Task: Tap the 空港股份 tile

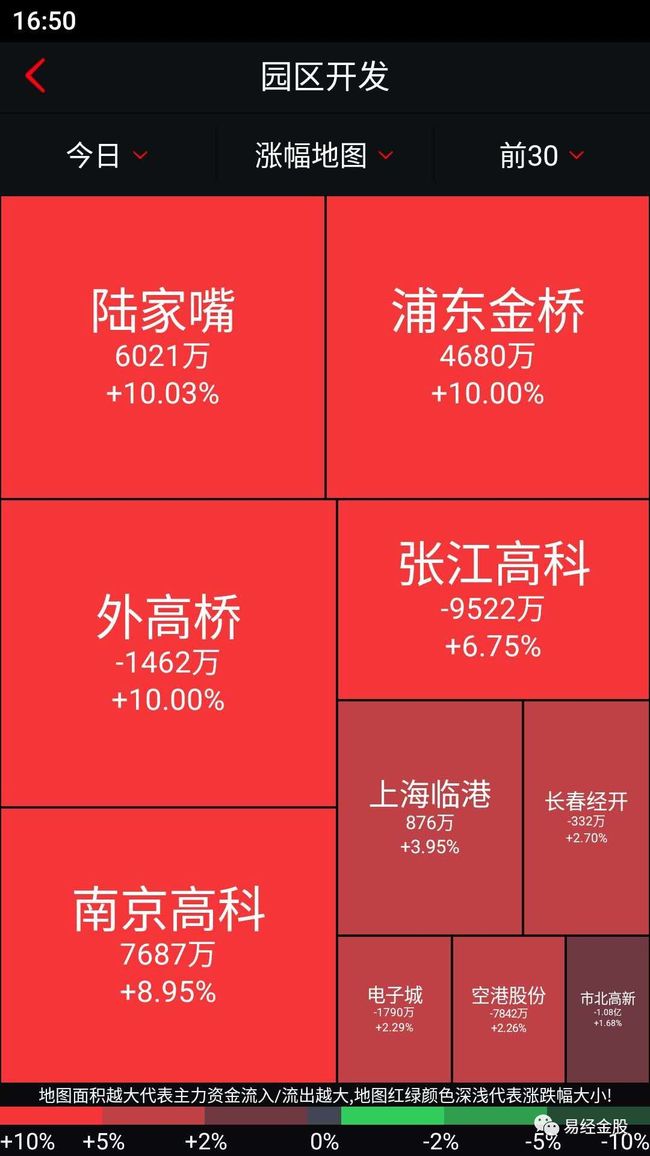Action: (509, 1009)
